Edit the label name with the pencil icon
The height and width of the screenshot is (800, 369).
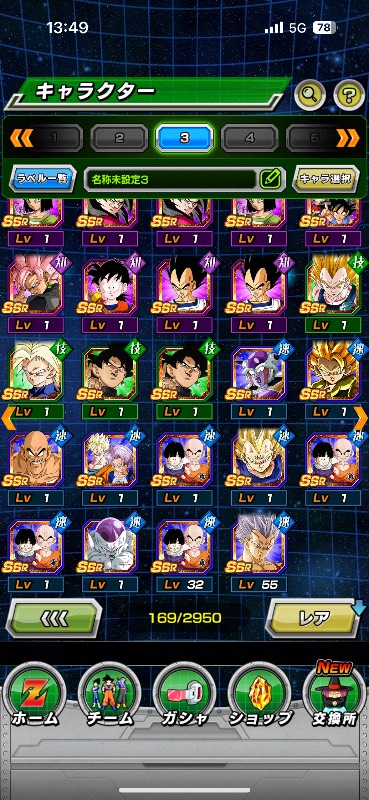(x=270, y=179)
